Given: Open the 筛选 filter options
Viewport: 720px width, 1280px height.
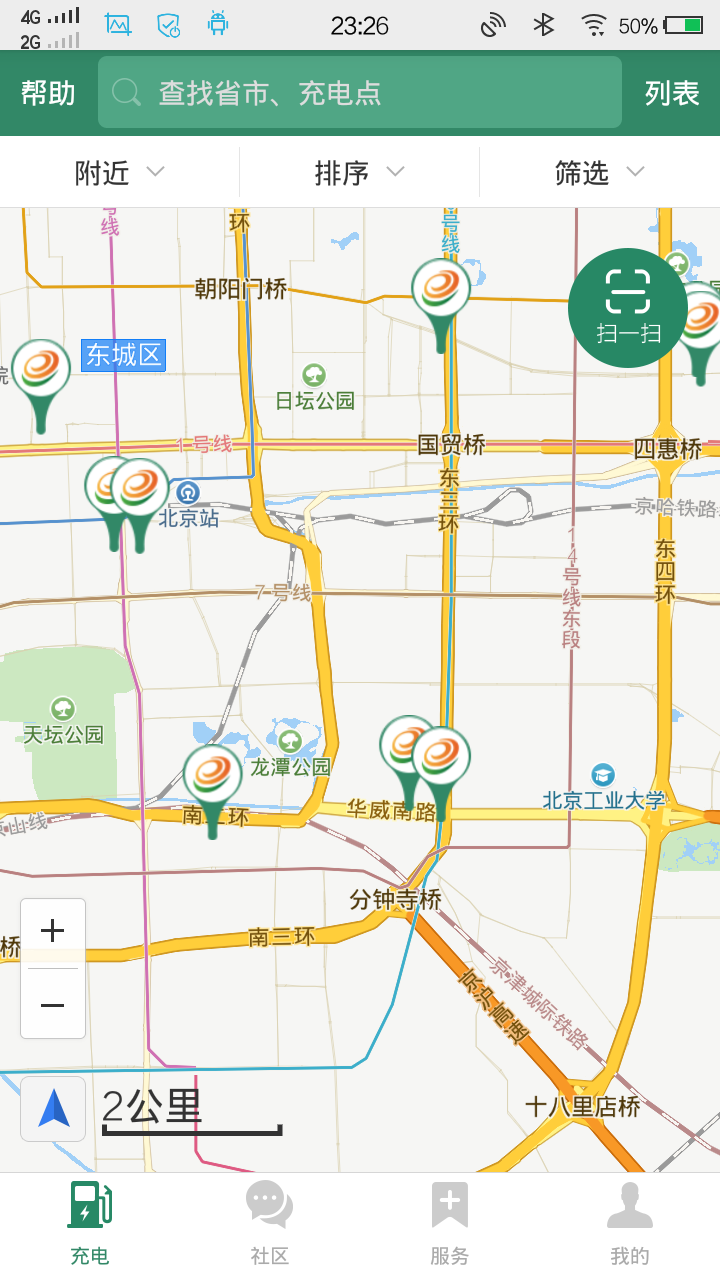Looking at the screenshot, I should [599, 173].
